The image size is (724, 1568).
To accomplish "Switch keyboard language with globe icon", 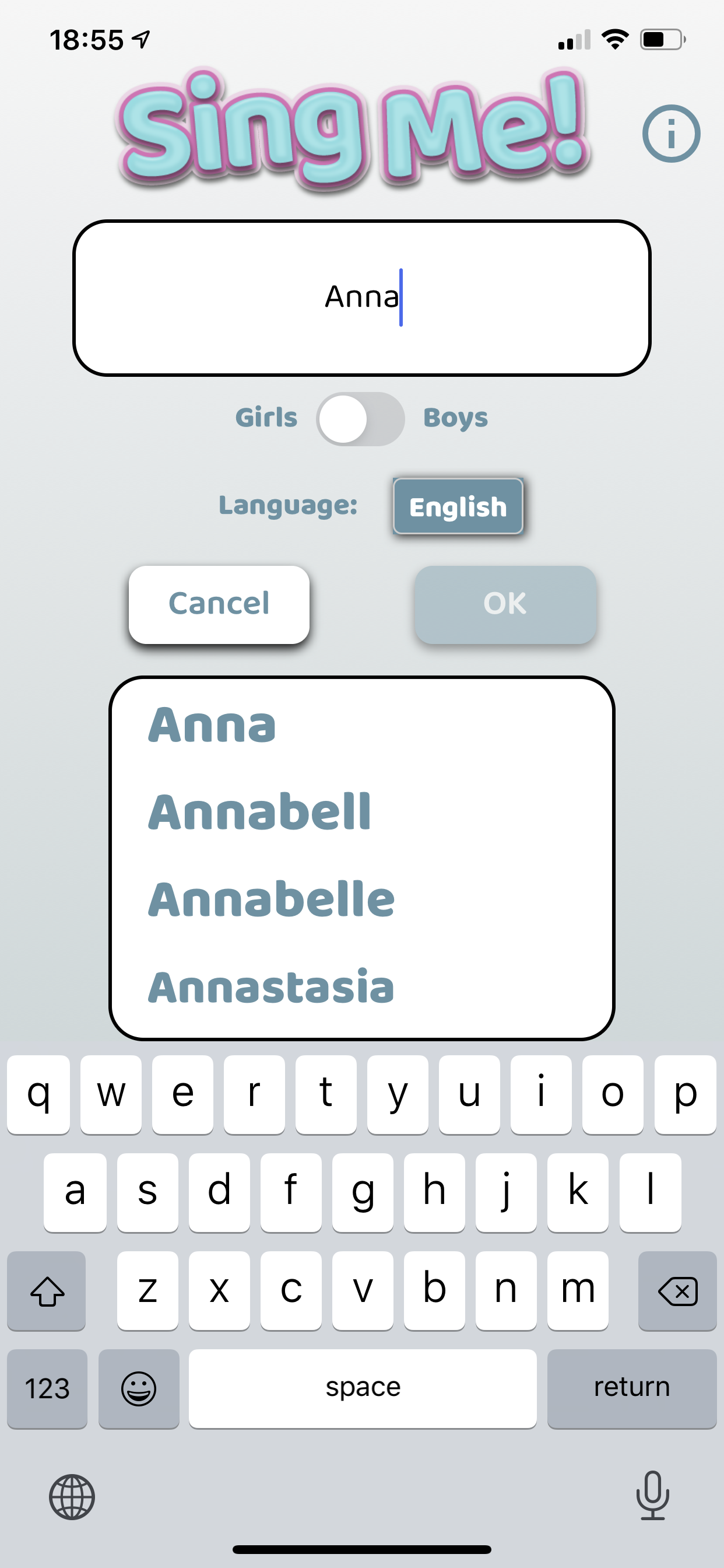I will click(72, 1497).
